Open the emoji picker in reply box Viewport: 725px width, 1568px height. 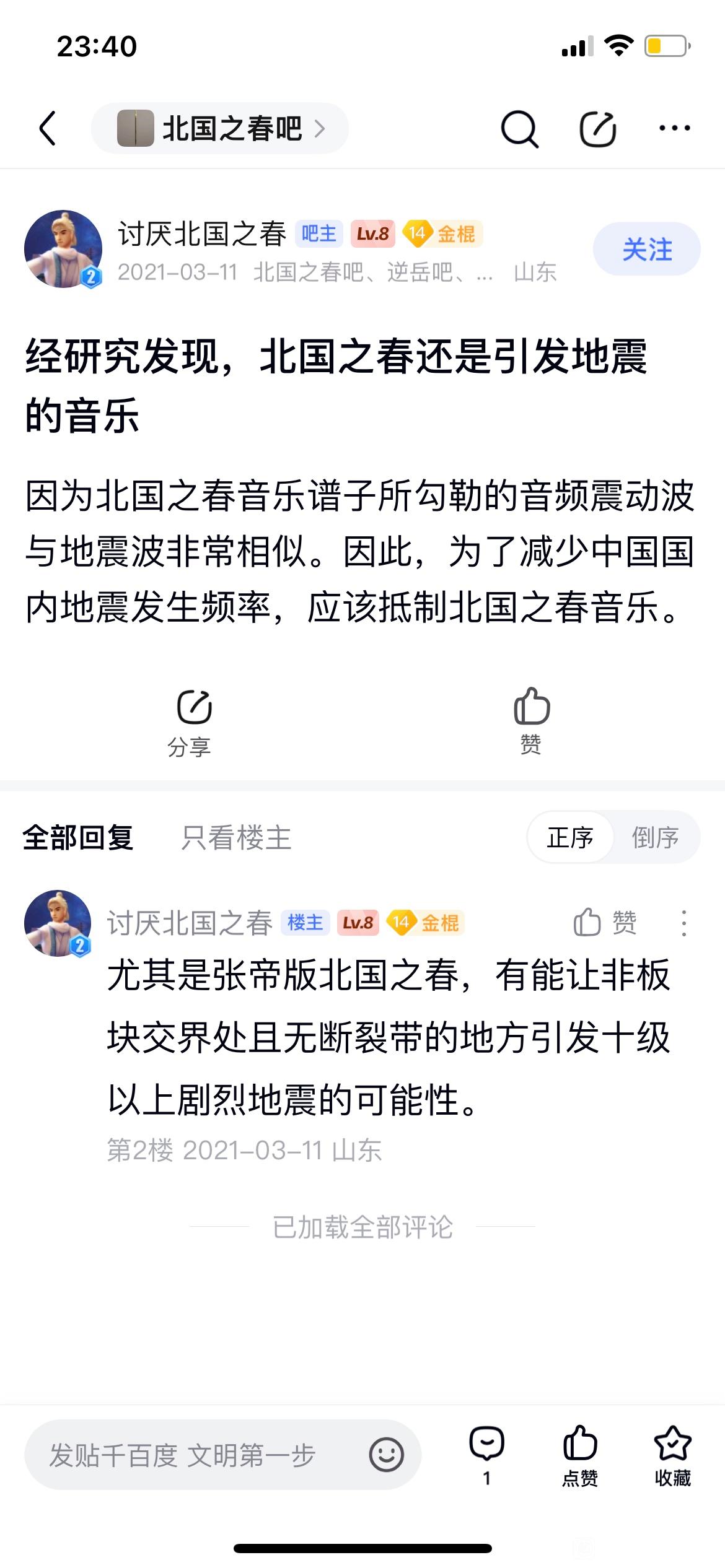point(386,1455)
